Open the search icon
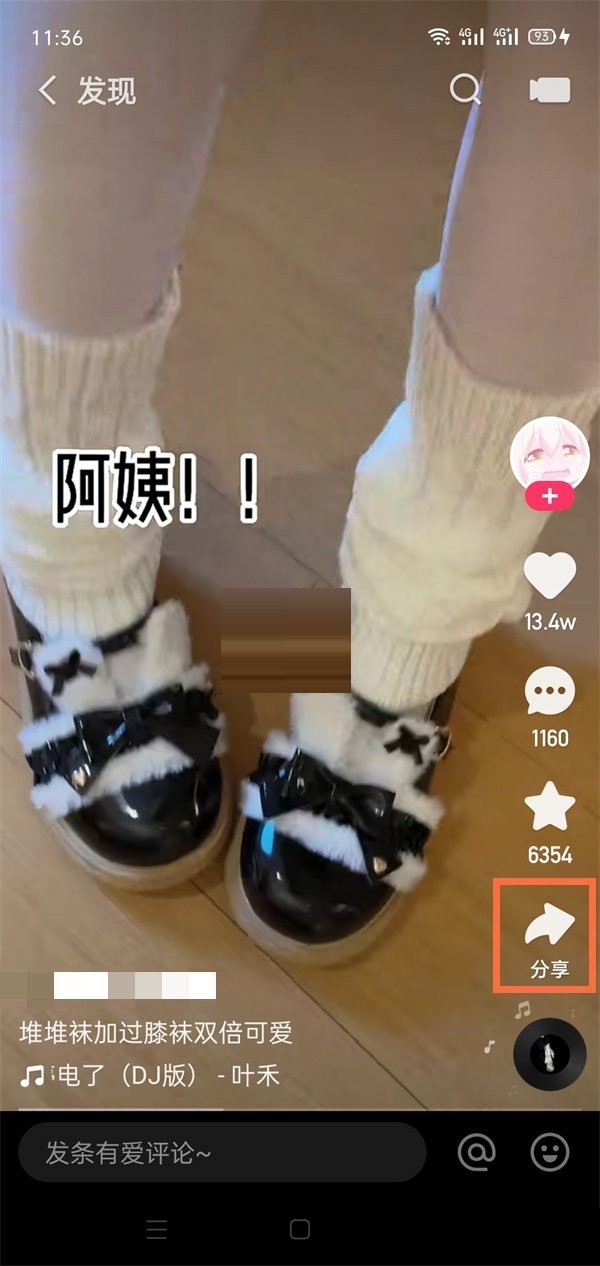Screen dimensions: 600x1266 pos(465,91)
